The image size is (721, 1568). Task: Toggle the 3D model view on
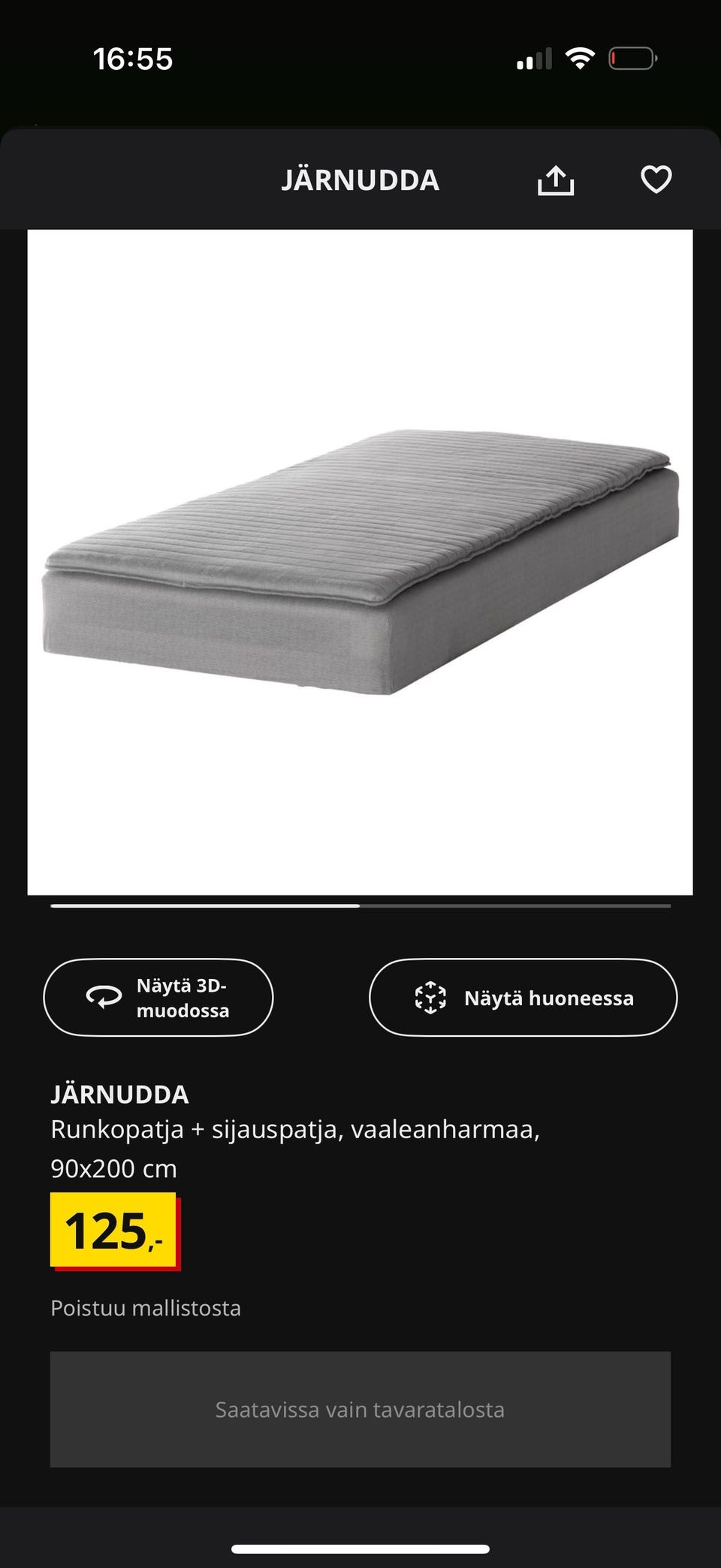158,997
